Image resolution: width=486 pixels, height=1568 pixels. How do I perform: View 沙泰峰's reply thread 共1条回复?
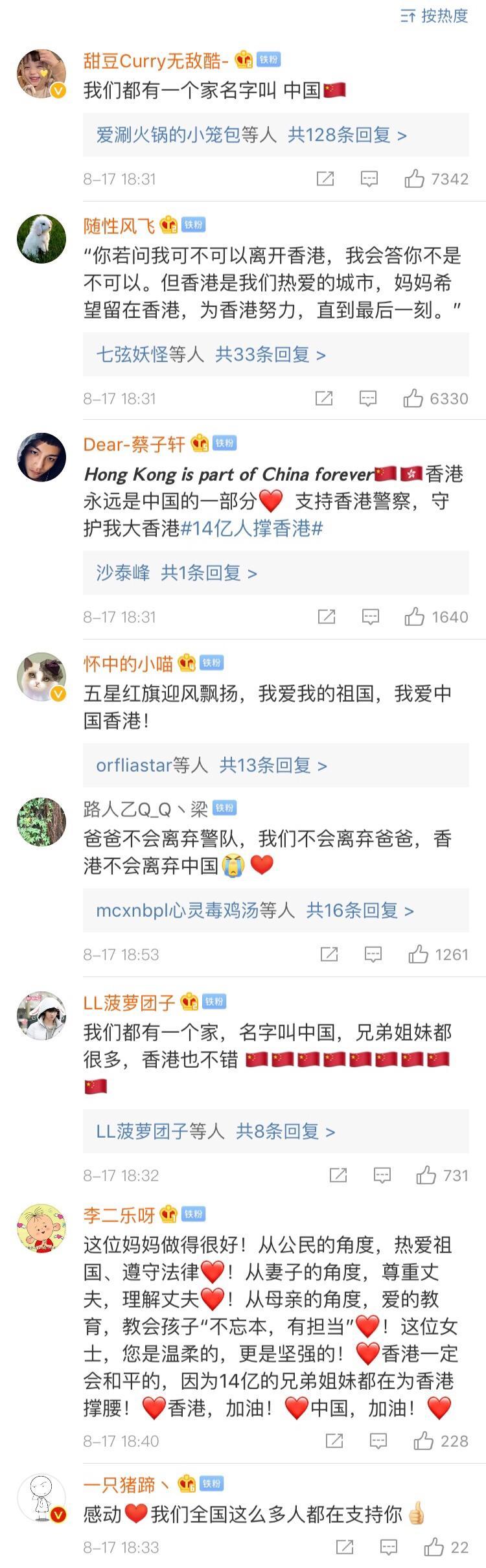coord(209,573)
